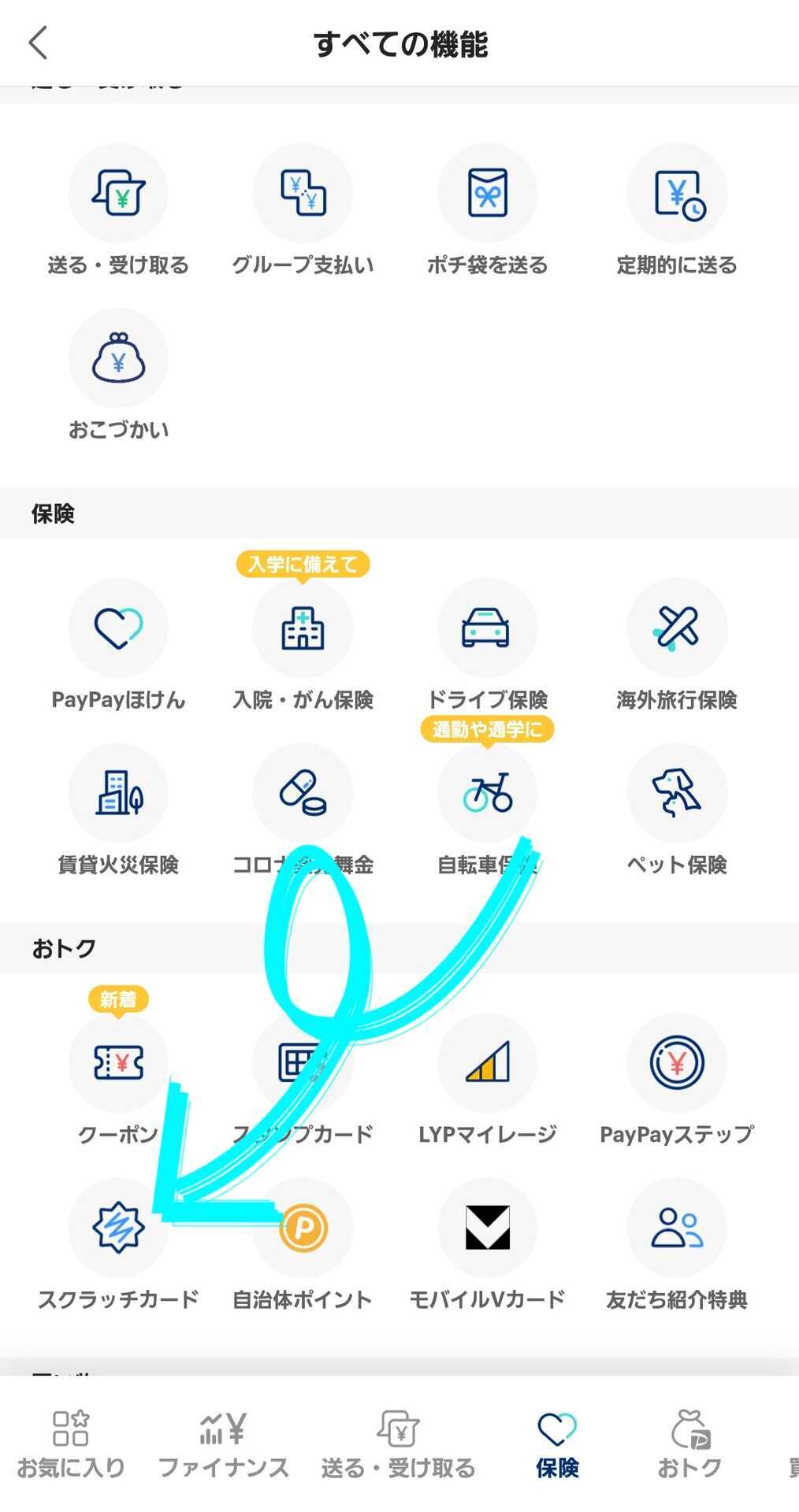Image resolution: width=799 pixels, height=1512 pixels.
Task: Select ペット保険
Action: tap(676, 810)
